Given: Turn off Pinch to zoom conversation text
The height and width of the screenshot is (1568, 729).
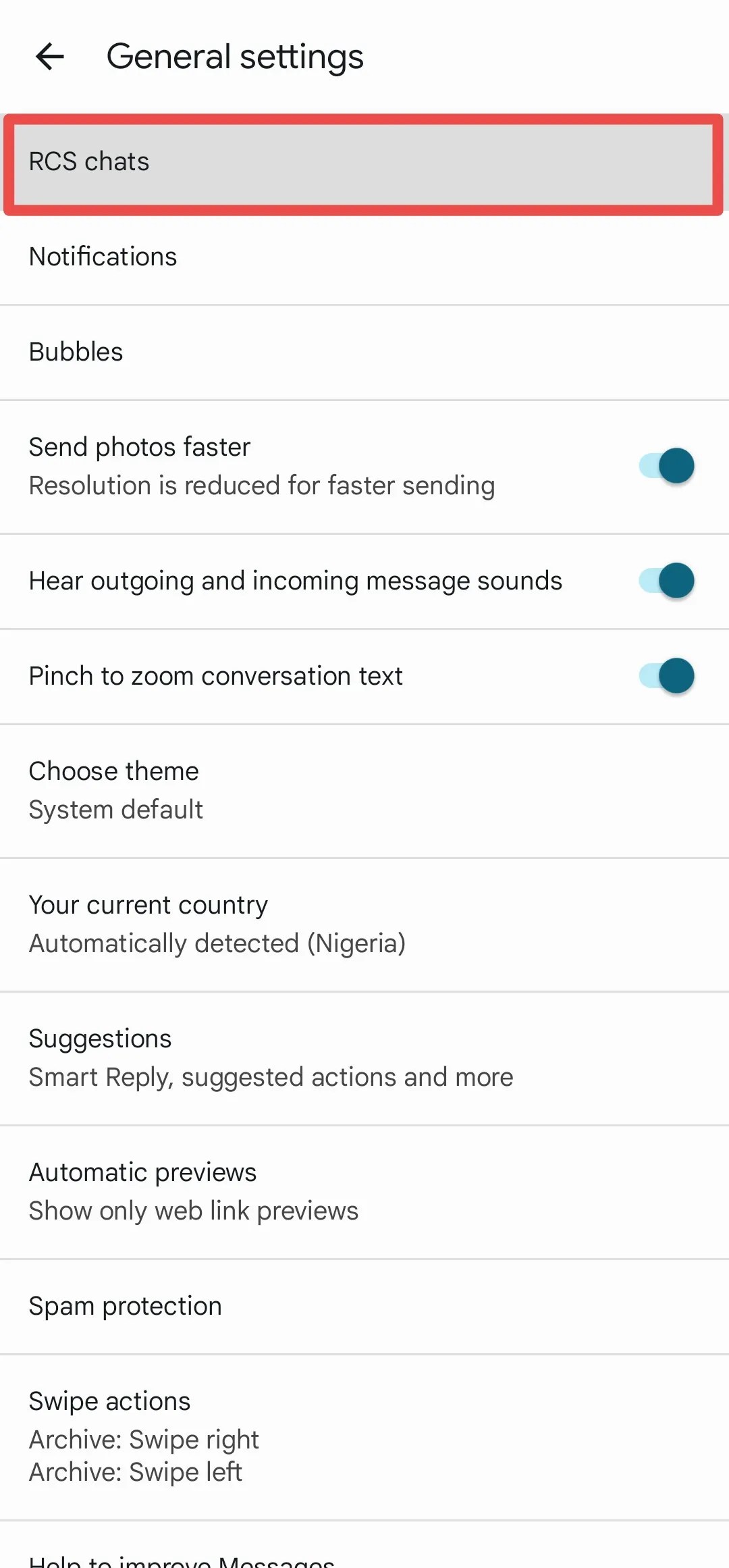Looking at the screenshot, I should pos(666,675).
